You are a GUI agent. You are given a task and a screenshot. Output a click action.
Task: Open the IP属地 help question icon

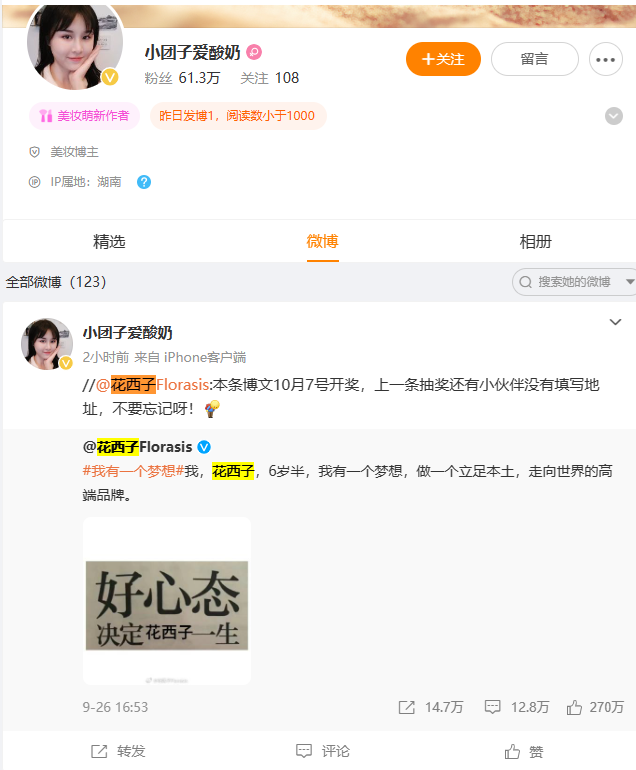click(x=144, y=182)
